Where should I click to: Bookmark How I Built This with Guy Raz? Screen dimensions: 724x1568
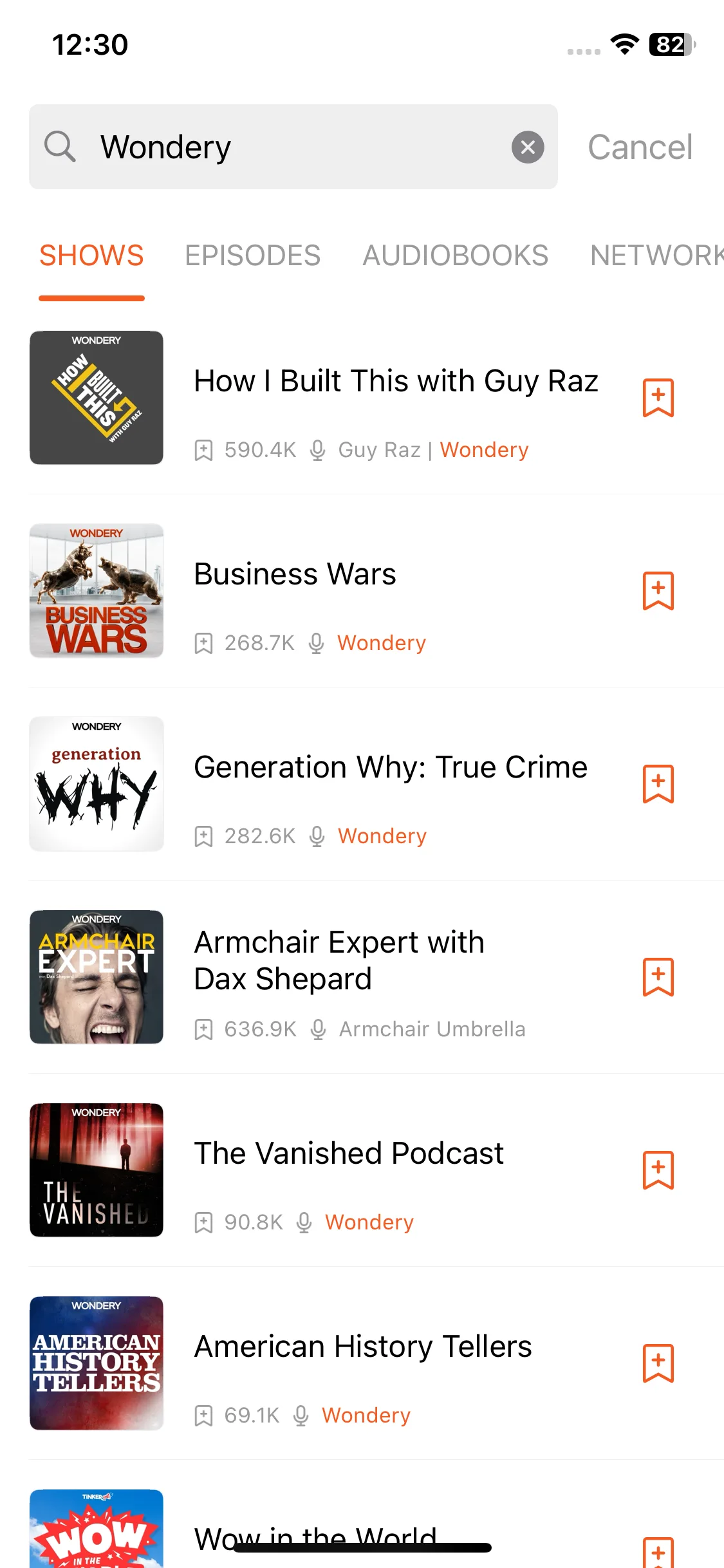[x=658, y=398]
